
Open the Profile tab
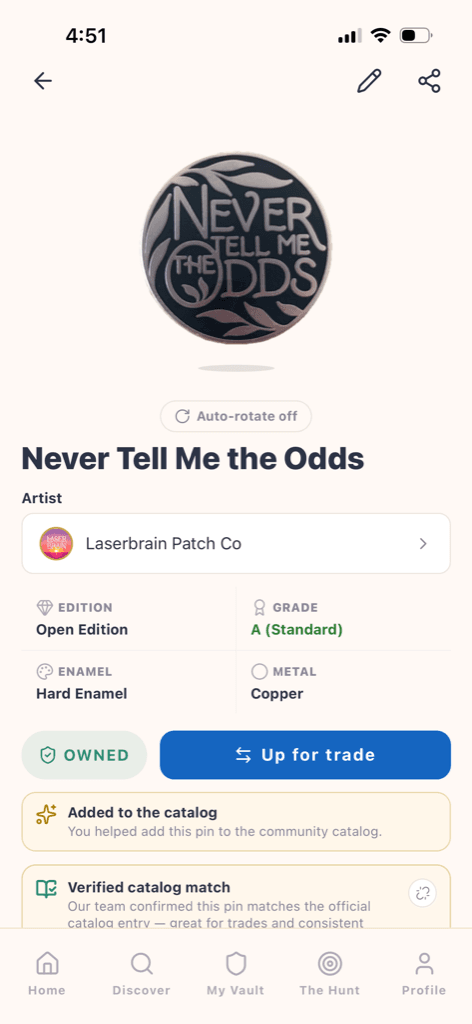click(x=424, y=974)
